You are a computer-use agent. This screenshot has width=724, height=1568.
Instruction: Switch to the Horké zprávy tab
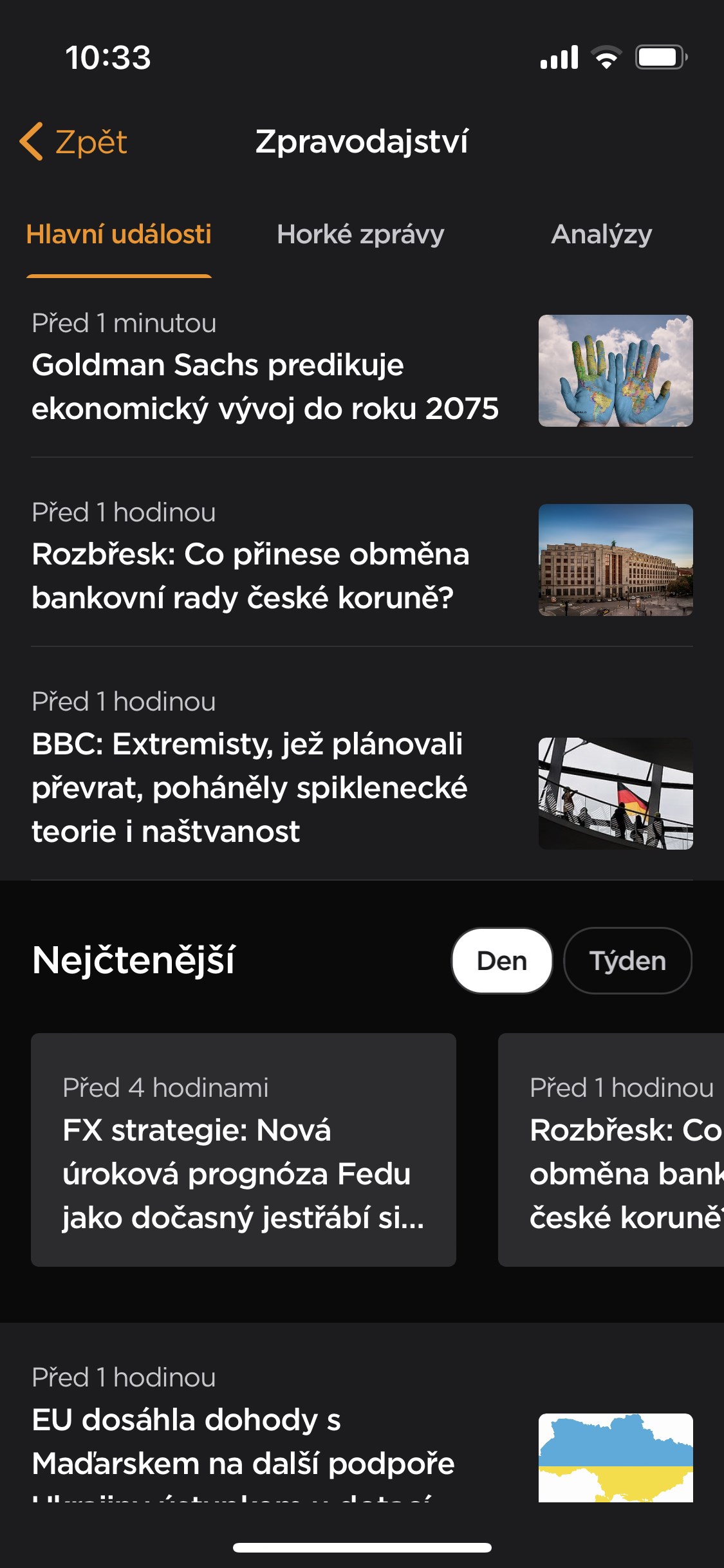coord(359,235)
